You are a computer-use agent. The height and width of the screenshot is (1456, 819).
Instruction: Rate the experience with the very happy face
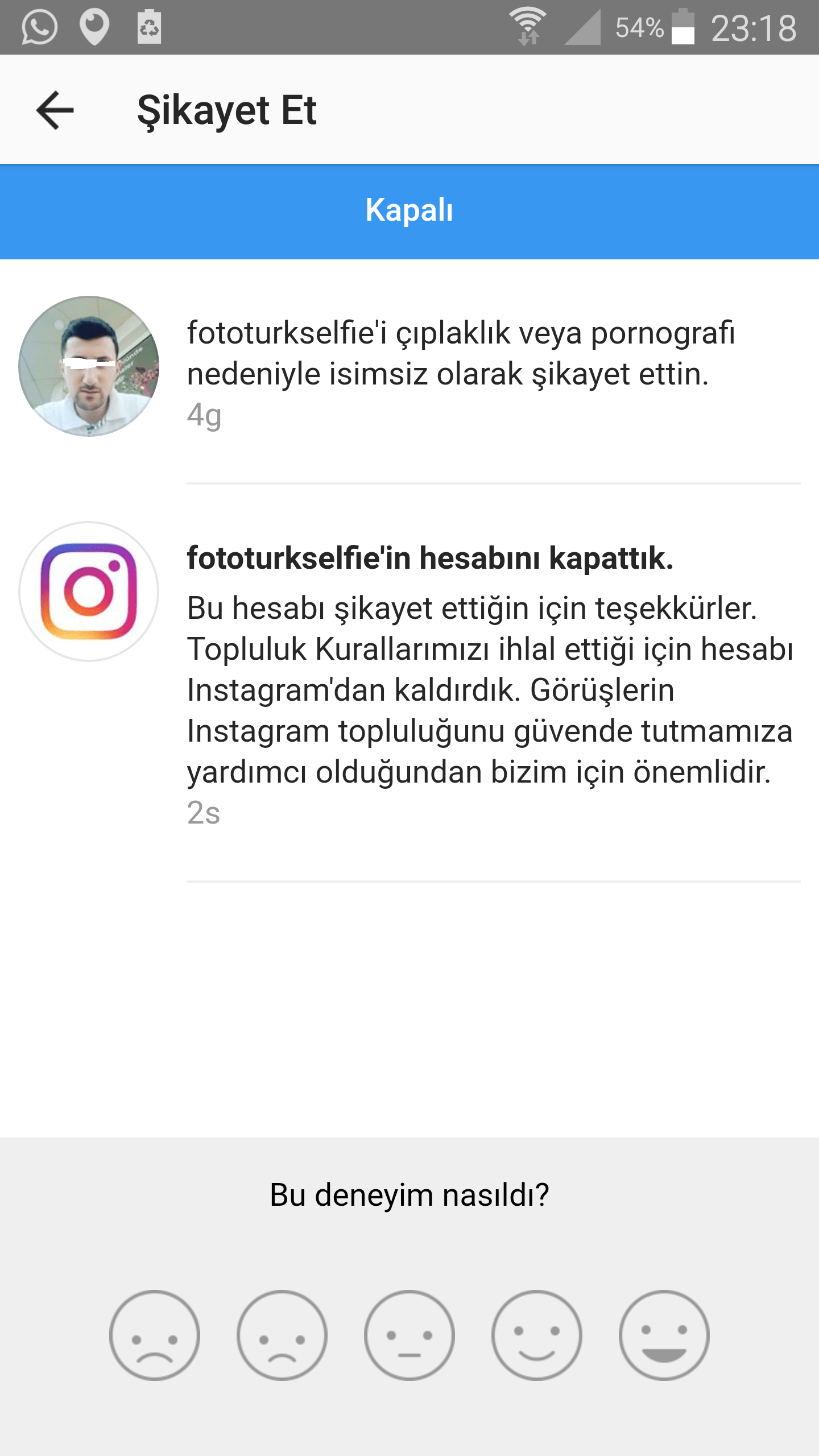[x=664, y=1335]
